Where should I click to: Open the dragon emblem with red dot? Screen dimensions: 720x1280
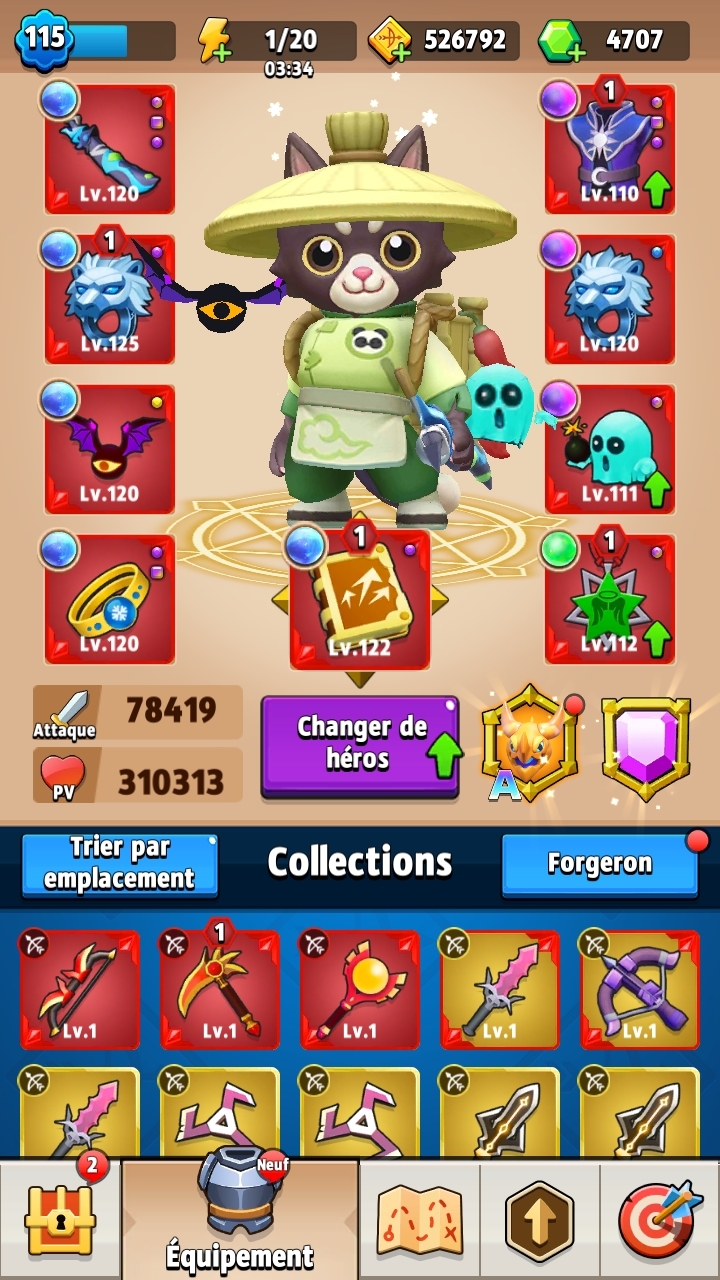coord(528,744)
